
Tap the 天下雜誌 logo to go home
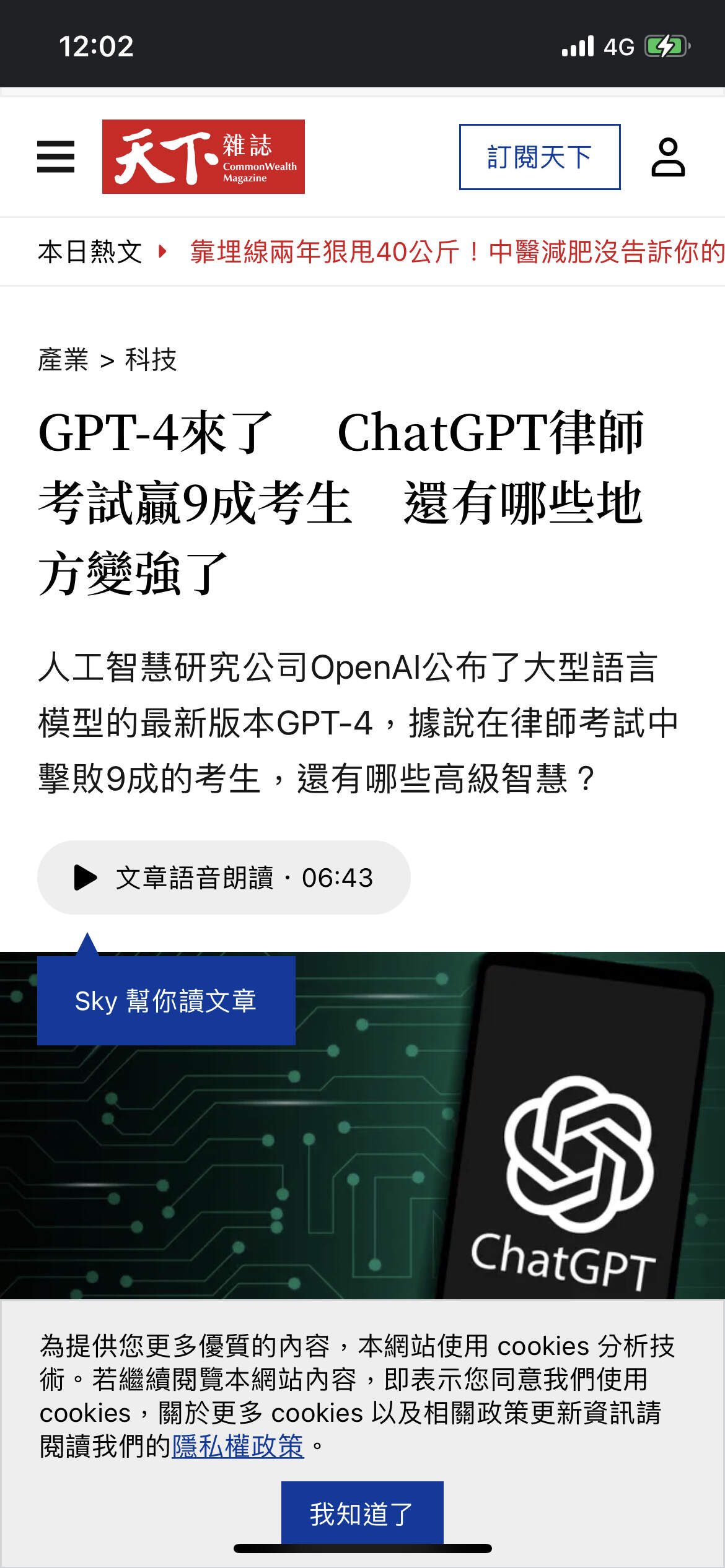point(203,157)
